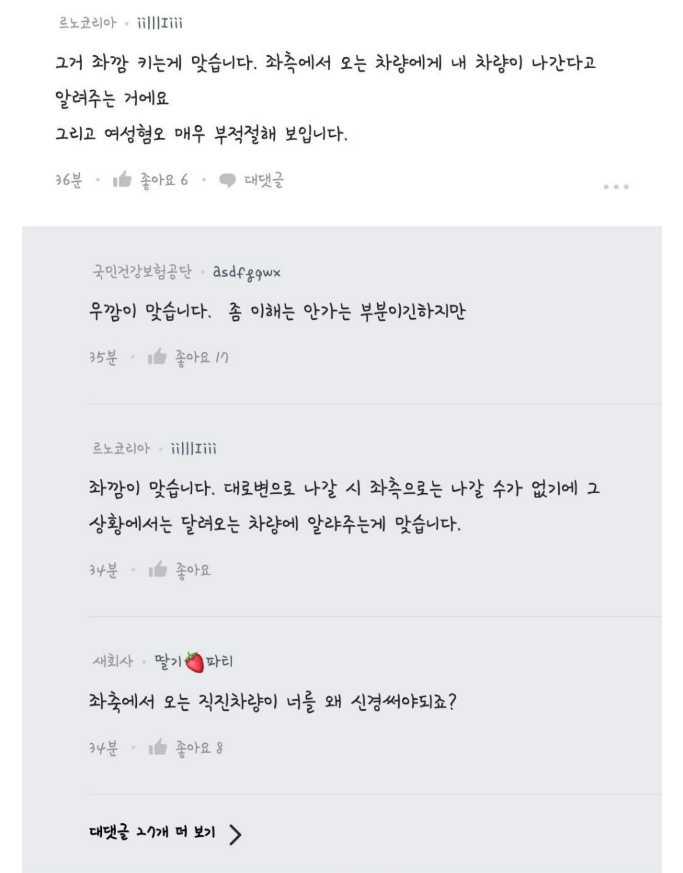This screenshot has height=873, width=683.
Task: Open the three-dot menu on top comment
Action: 616,186
